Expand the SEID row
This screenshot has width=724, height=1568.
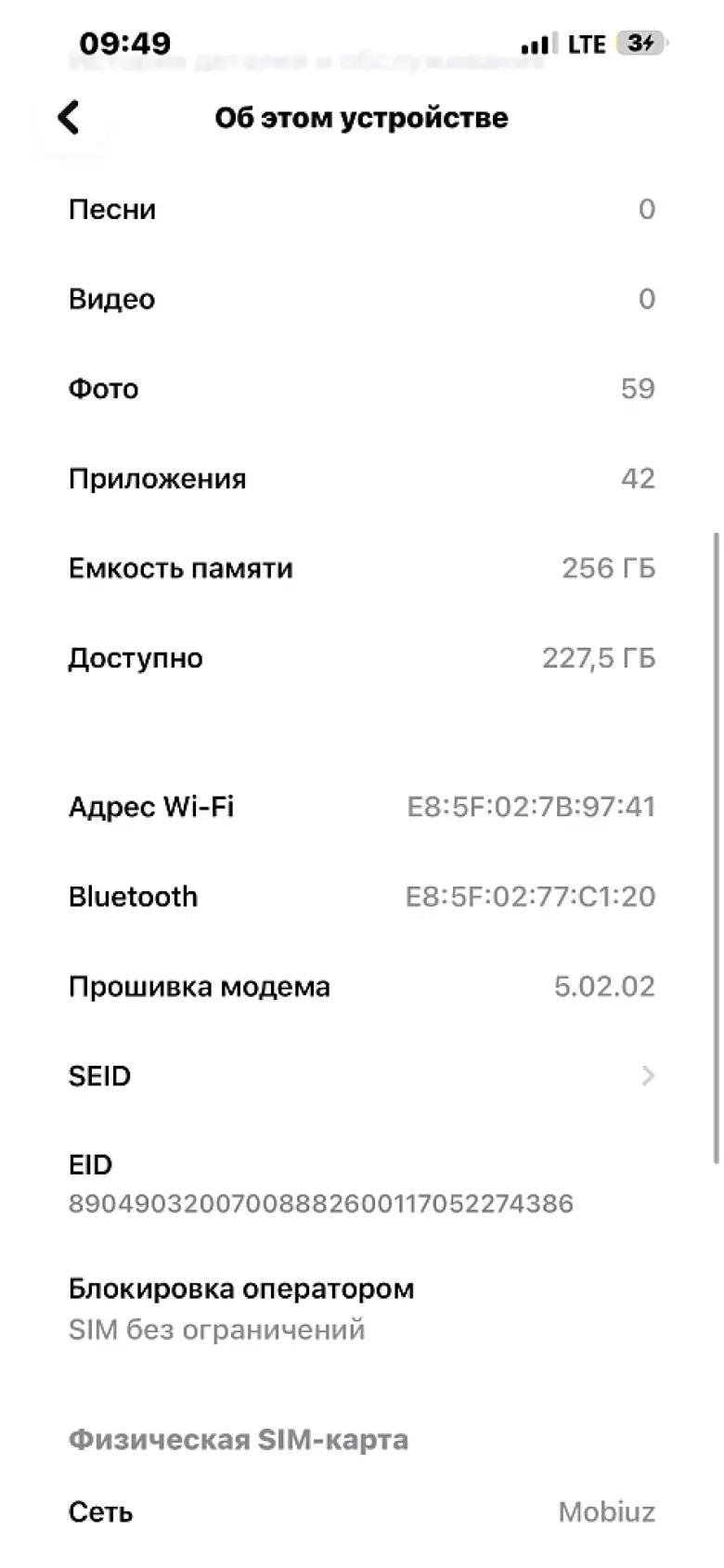point(362,1076)
